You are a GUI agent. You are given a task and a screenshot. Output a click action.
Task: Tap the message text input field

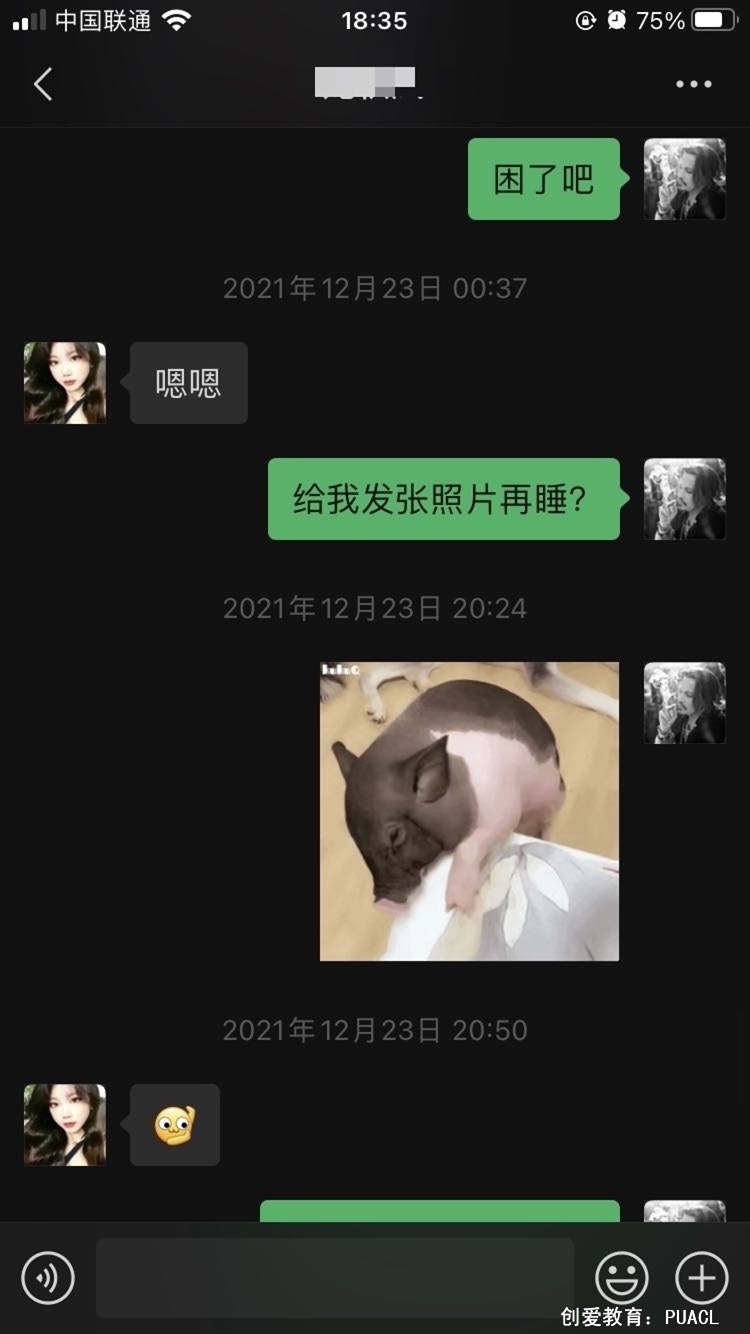335,1277
